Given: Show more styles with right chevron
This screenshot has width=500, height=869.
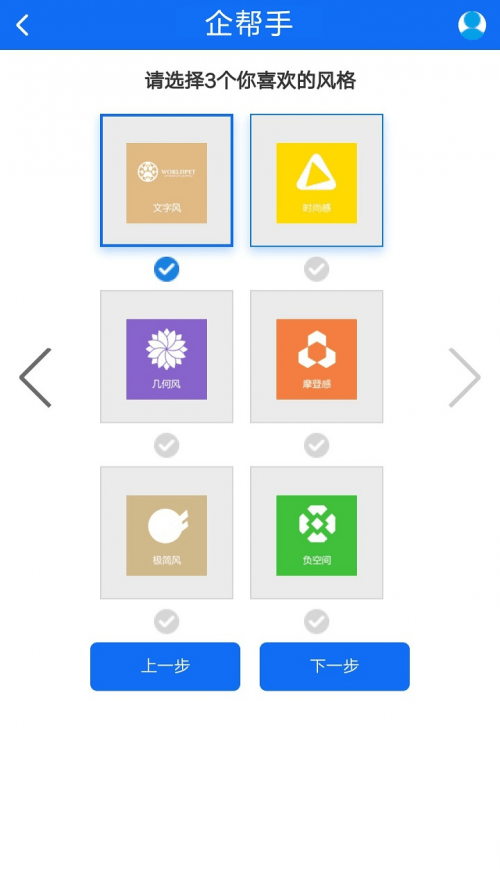Looking at the screenshot, I should 465,377.
